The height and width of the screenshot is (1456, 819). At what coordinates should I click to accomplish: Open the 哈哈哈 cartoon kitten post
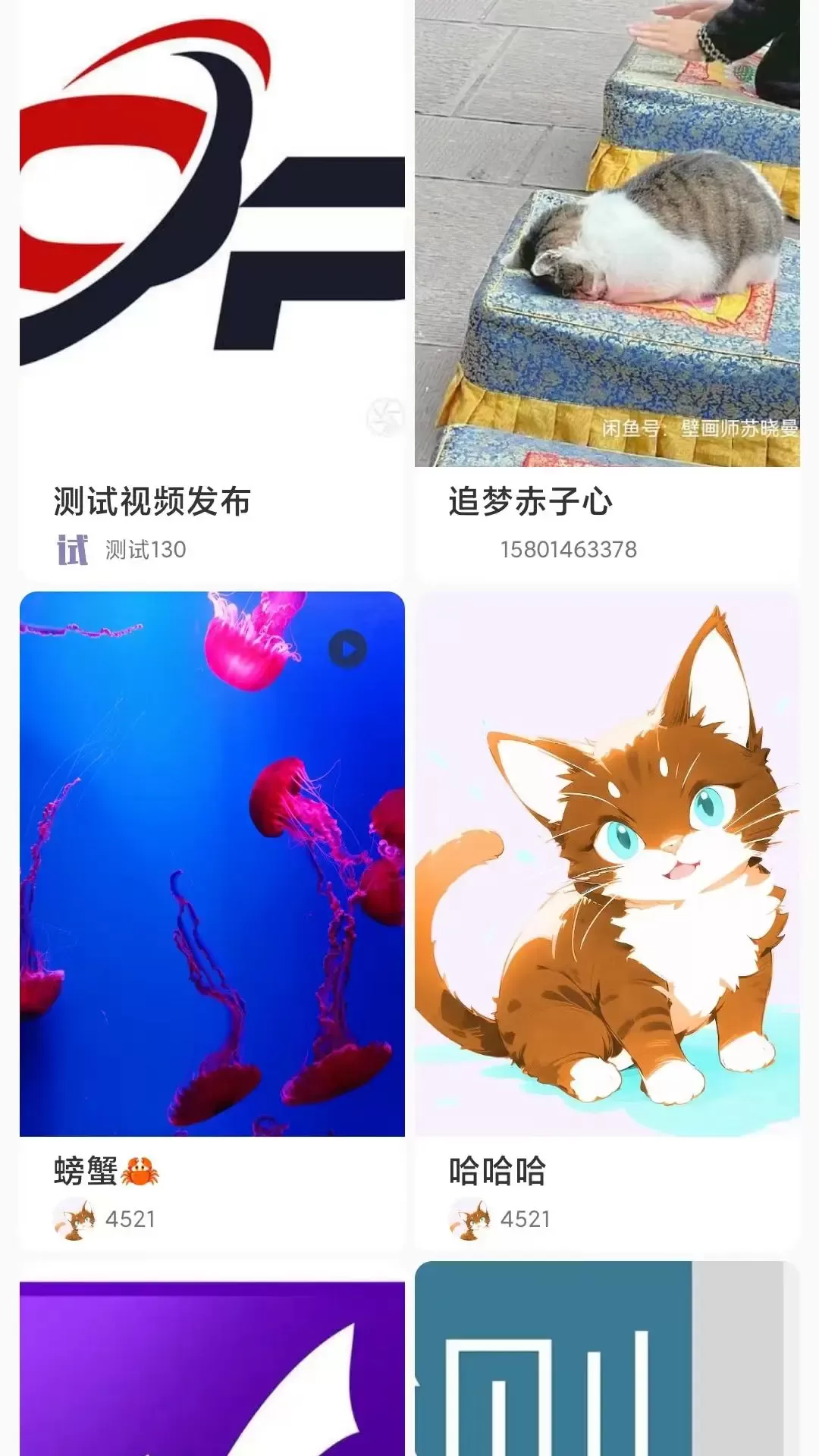pyautogui.click(x=607, y=864)
